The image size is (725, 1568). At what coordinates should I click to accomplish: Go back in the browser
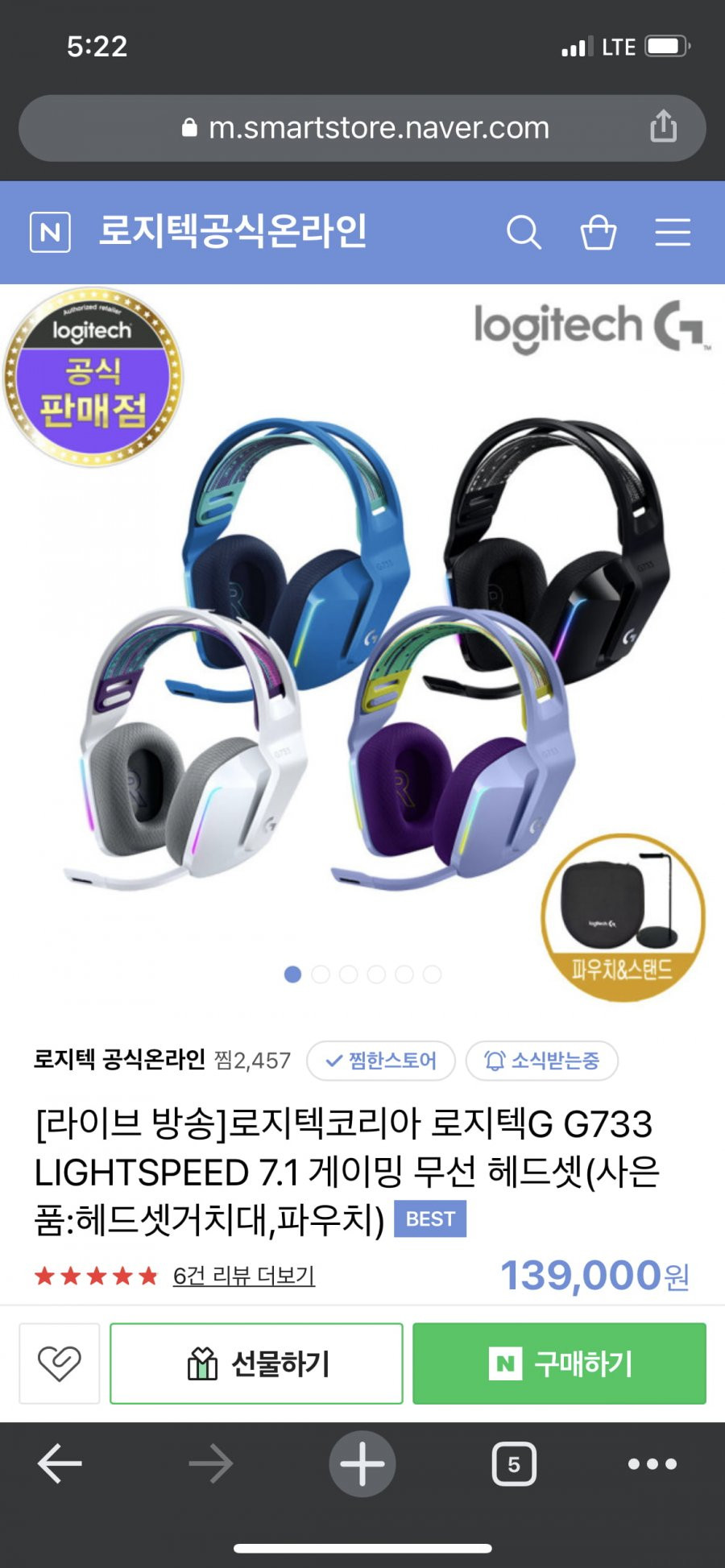(x=60, y=1463)
